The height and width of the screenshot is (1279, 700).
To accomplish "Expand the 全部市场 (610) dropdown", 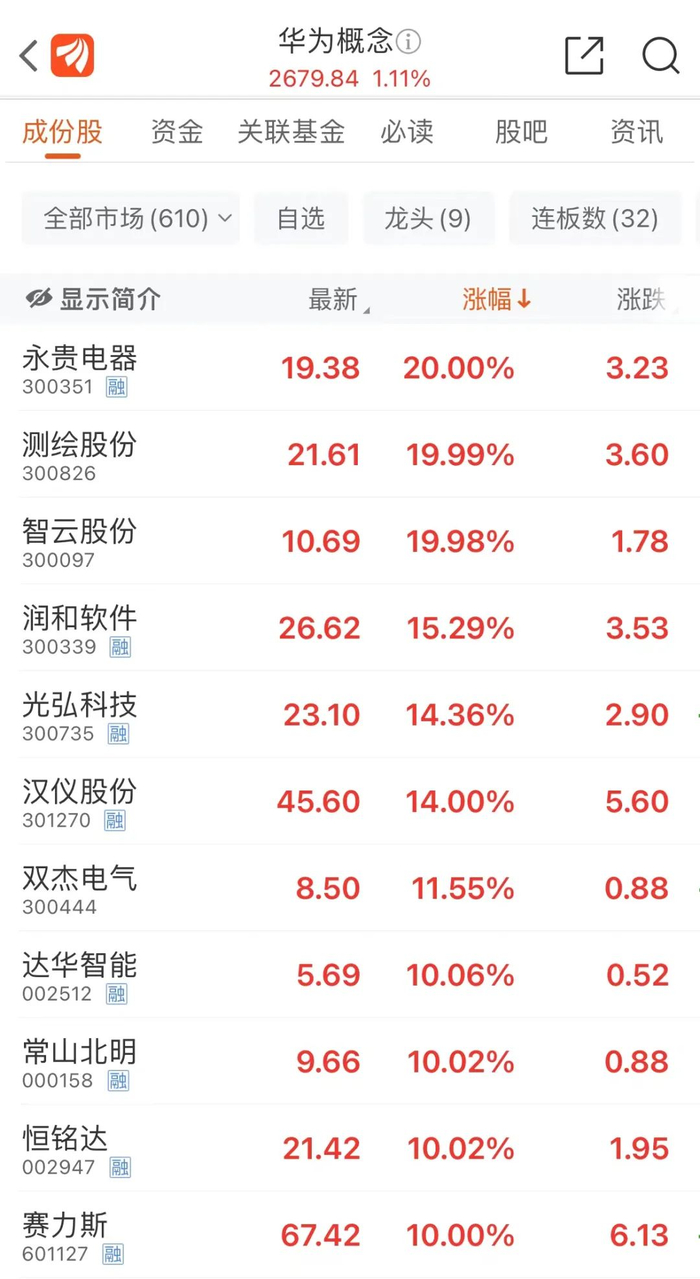I will point(131,218).
